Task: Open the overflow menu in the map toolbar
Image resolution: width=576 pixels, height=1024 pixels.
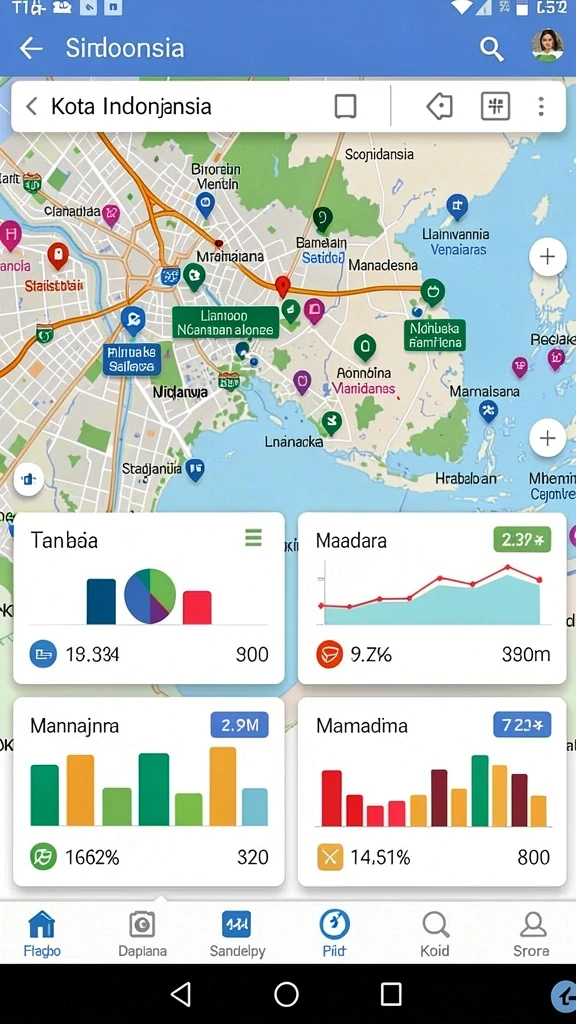Action: [x=541, y=106]
